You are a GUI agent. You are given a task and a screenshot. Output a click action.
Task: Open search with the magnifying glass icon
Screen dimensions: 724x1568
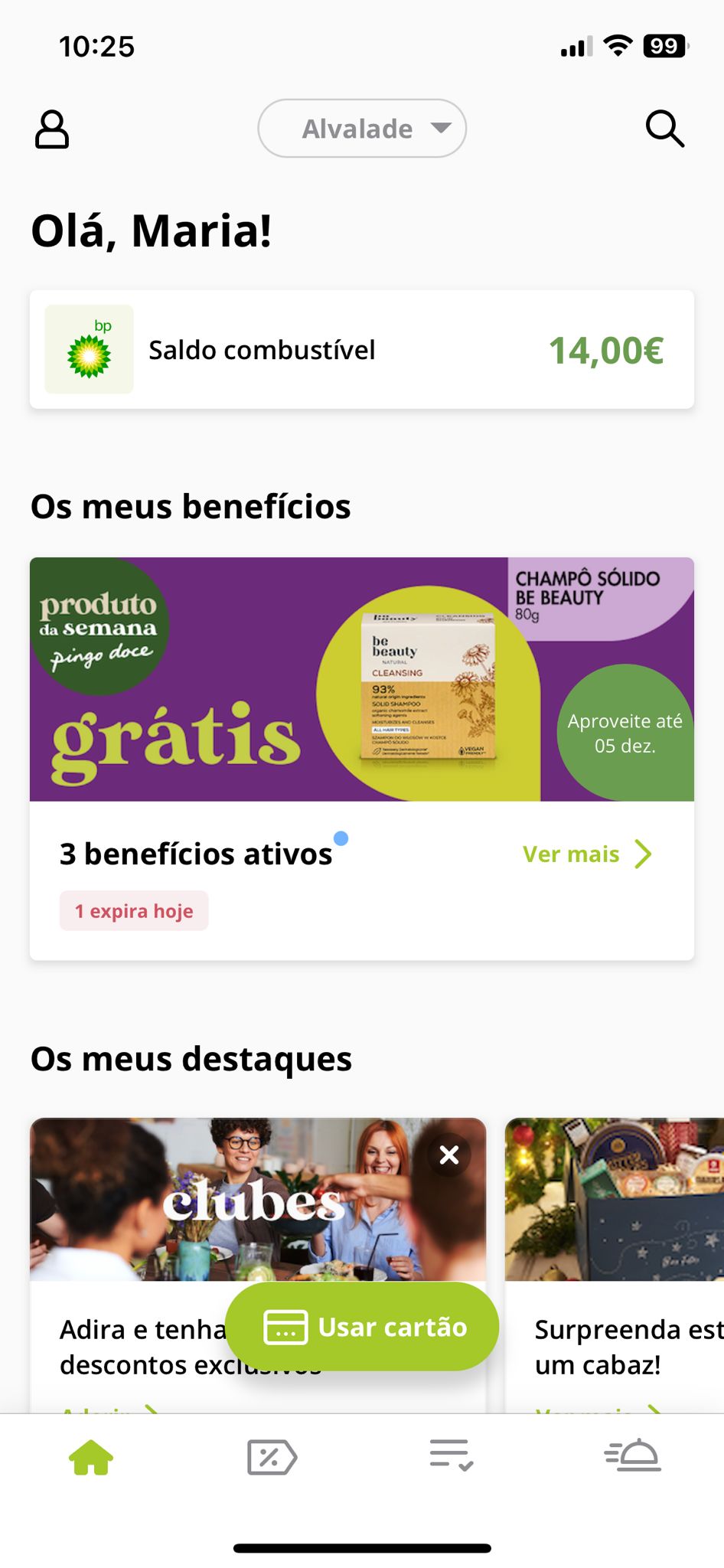(x=664, y=129)
